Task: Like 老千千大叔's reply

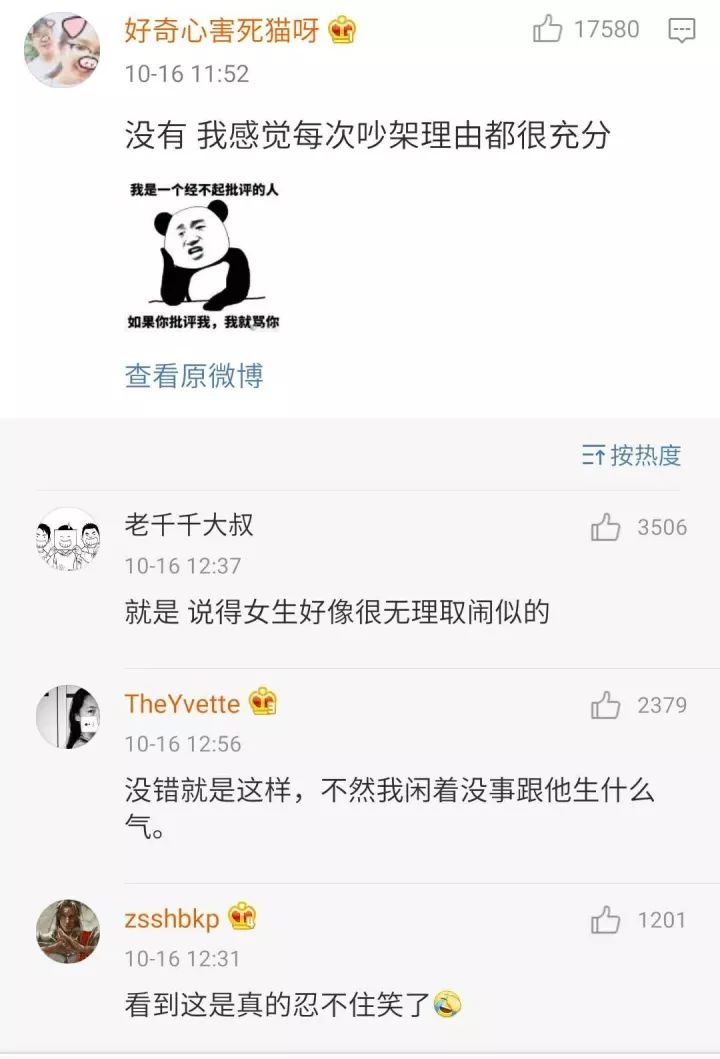Action: tap(606, 527)
